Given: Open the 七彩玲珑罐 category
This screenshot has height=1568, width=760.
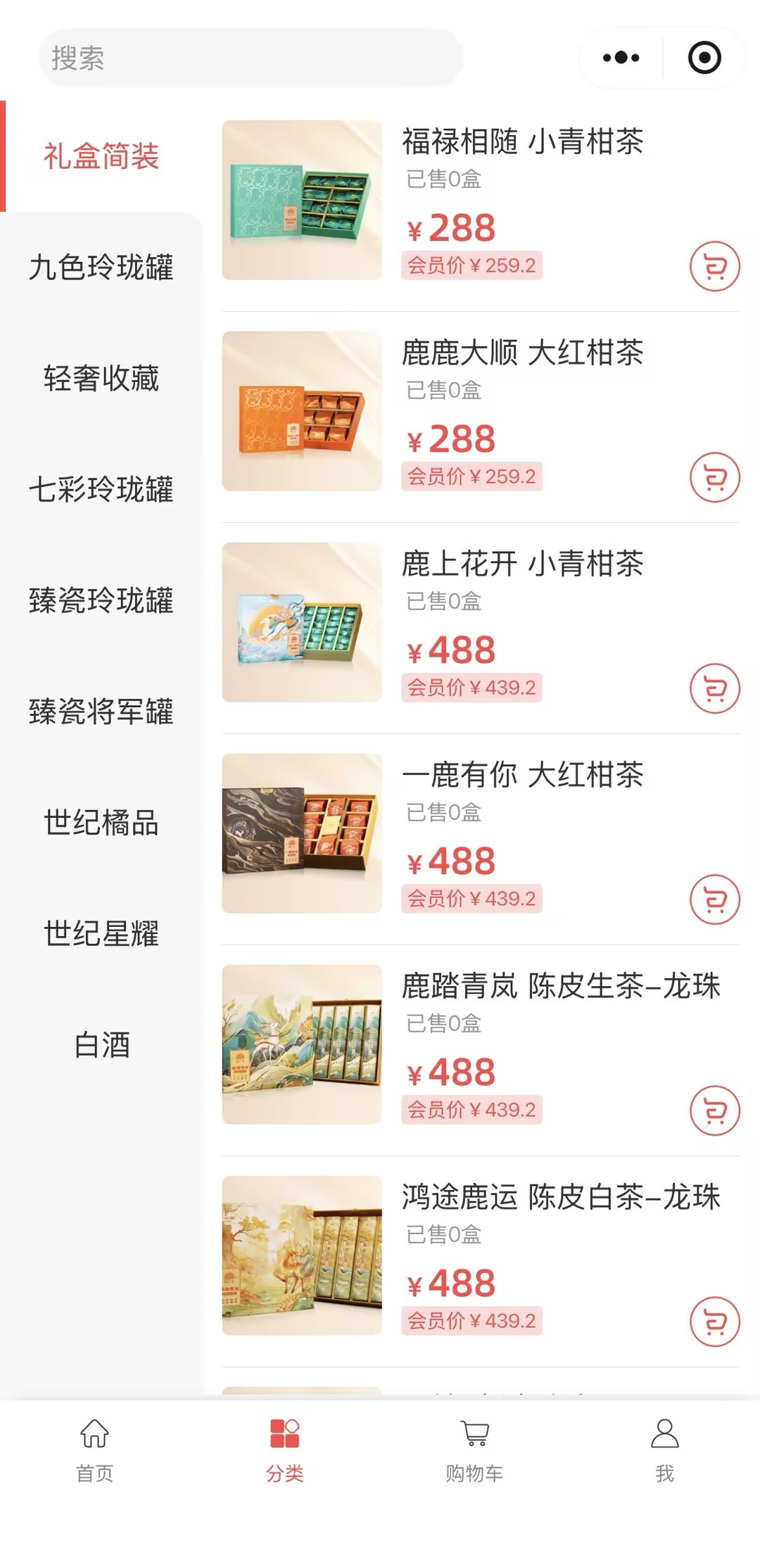Looking at the screenshot, I should [x=101, y=490].
